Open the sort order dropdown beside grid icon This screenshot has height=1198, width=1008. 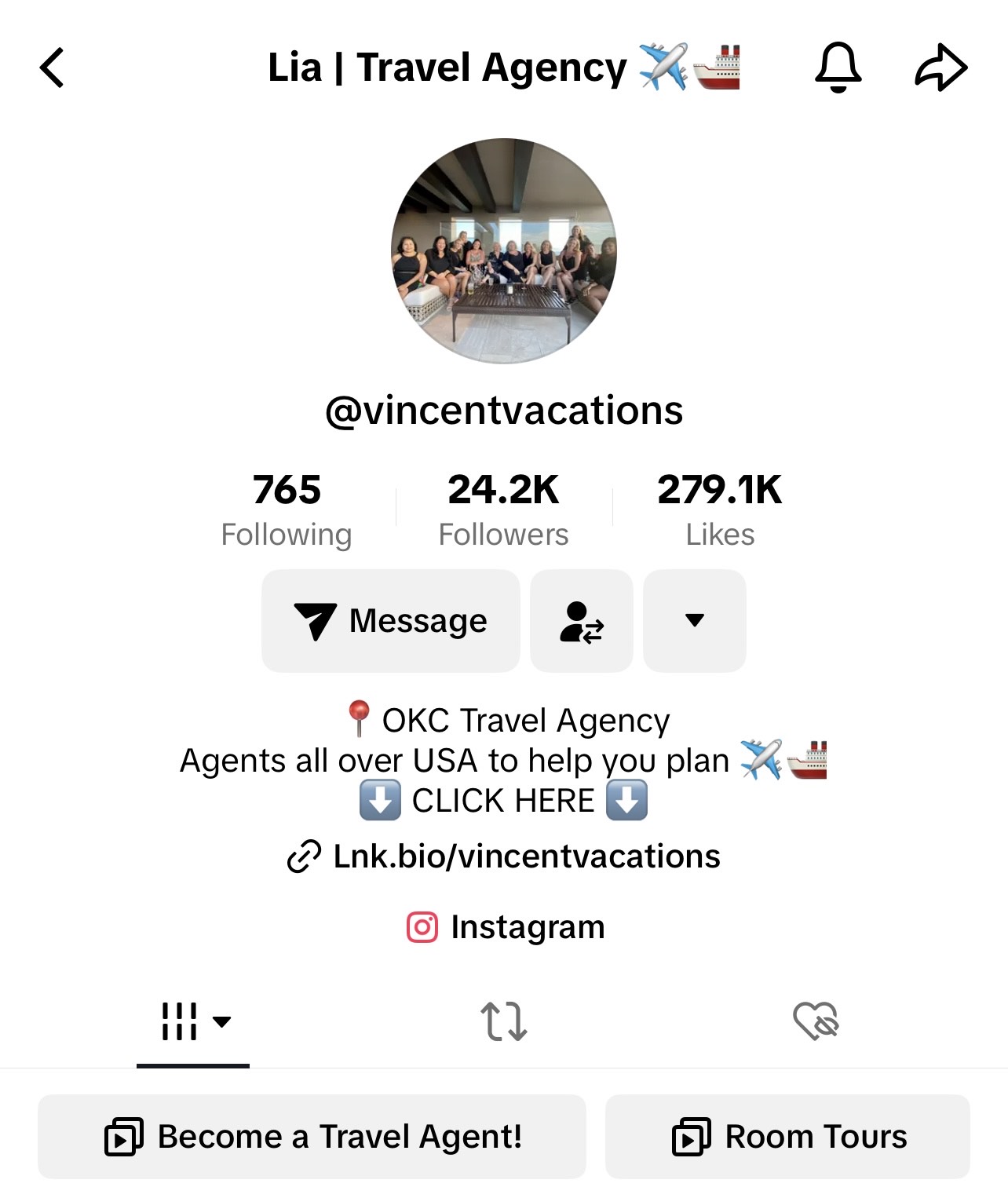pyautogui.click(x=222, y=1021)
